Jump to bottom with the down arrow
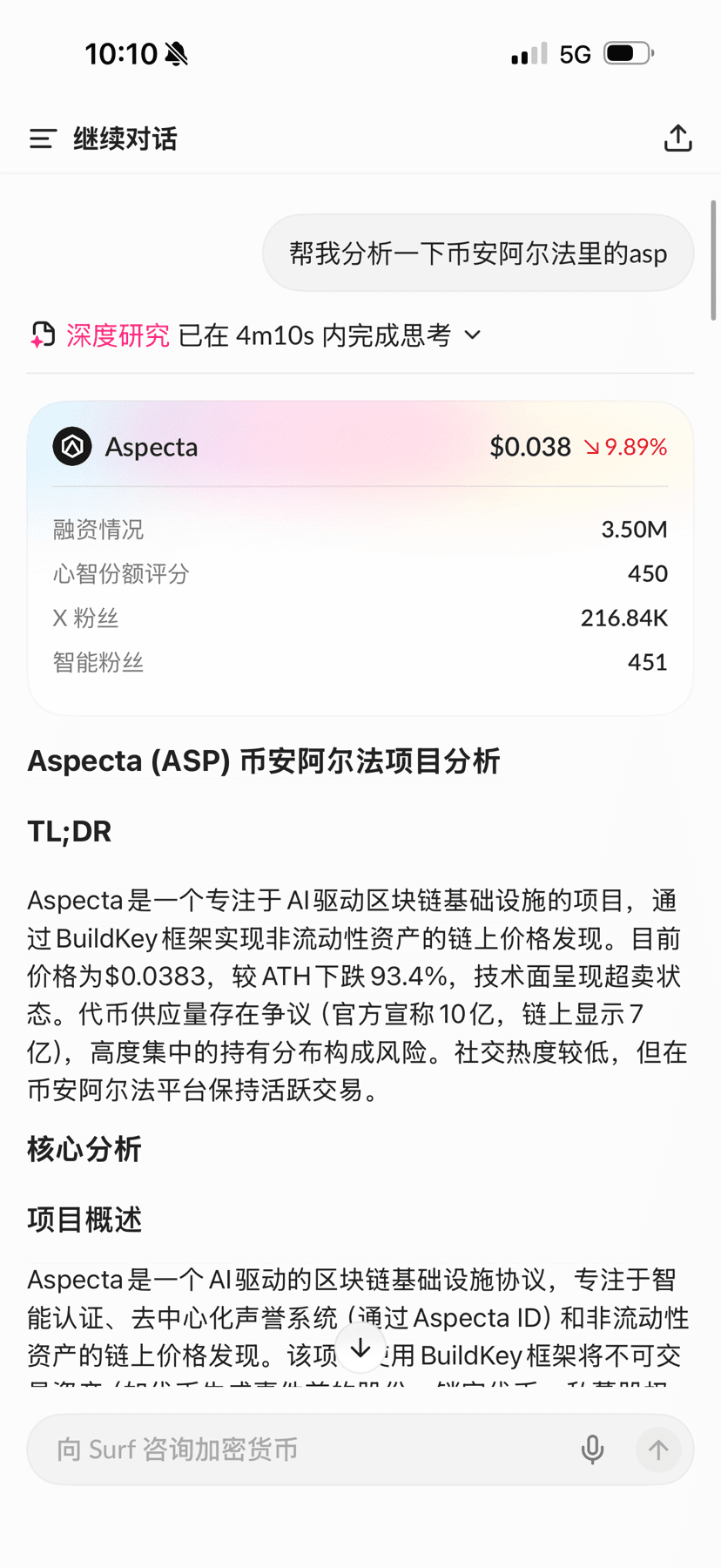 click(x=360, y=1348)
